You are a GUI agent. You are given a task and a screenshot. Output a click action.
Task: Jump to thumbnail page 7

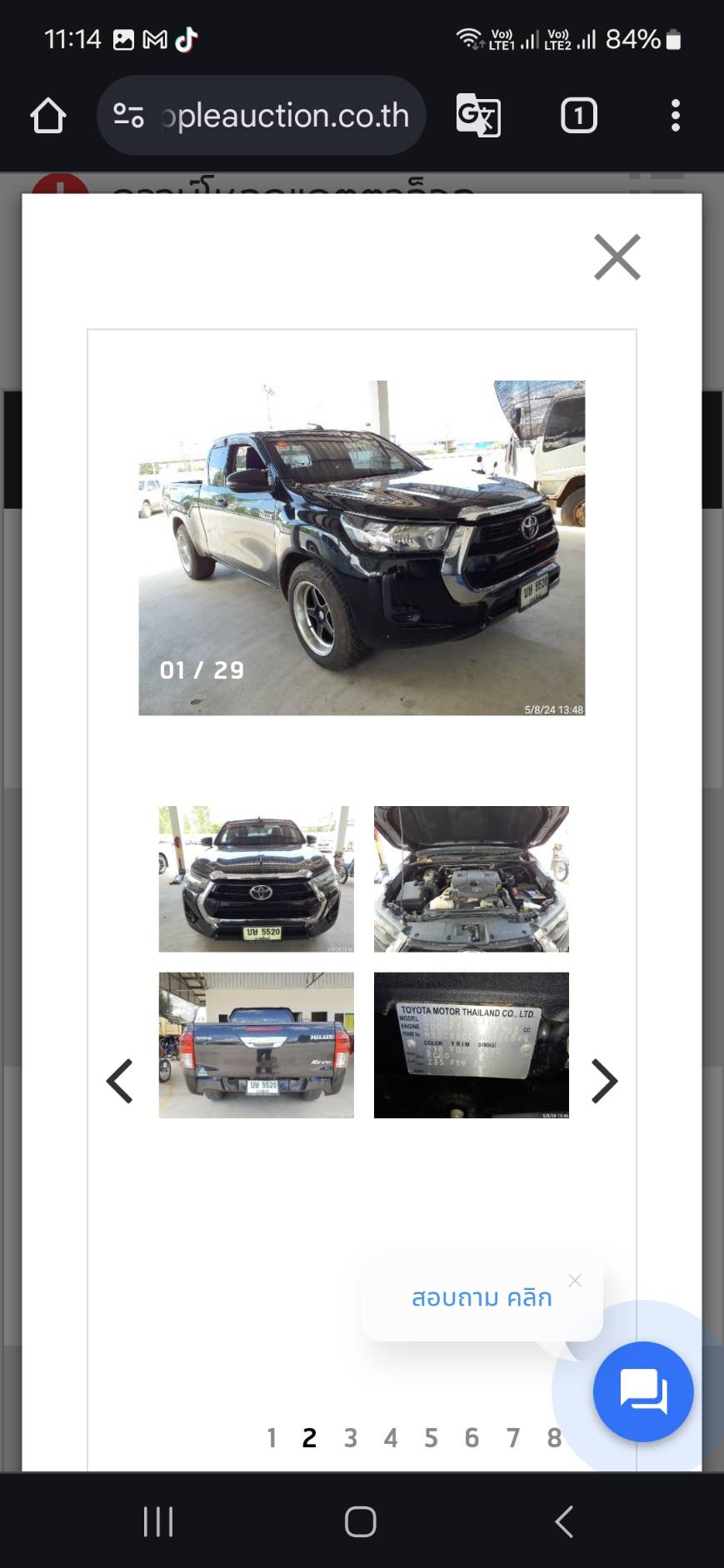pos(513,1438)
